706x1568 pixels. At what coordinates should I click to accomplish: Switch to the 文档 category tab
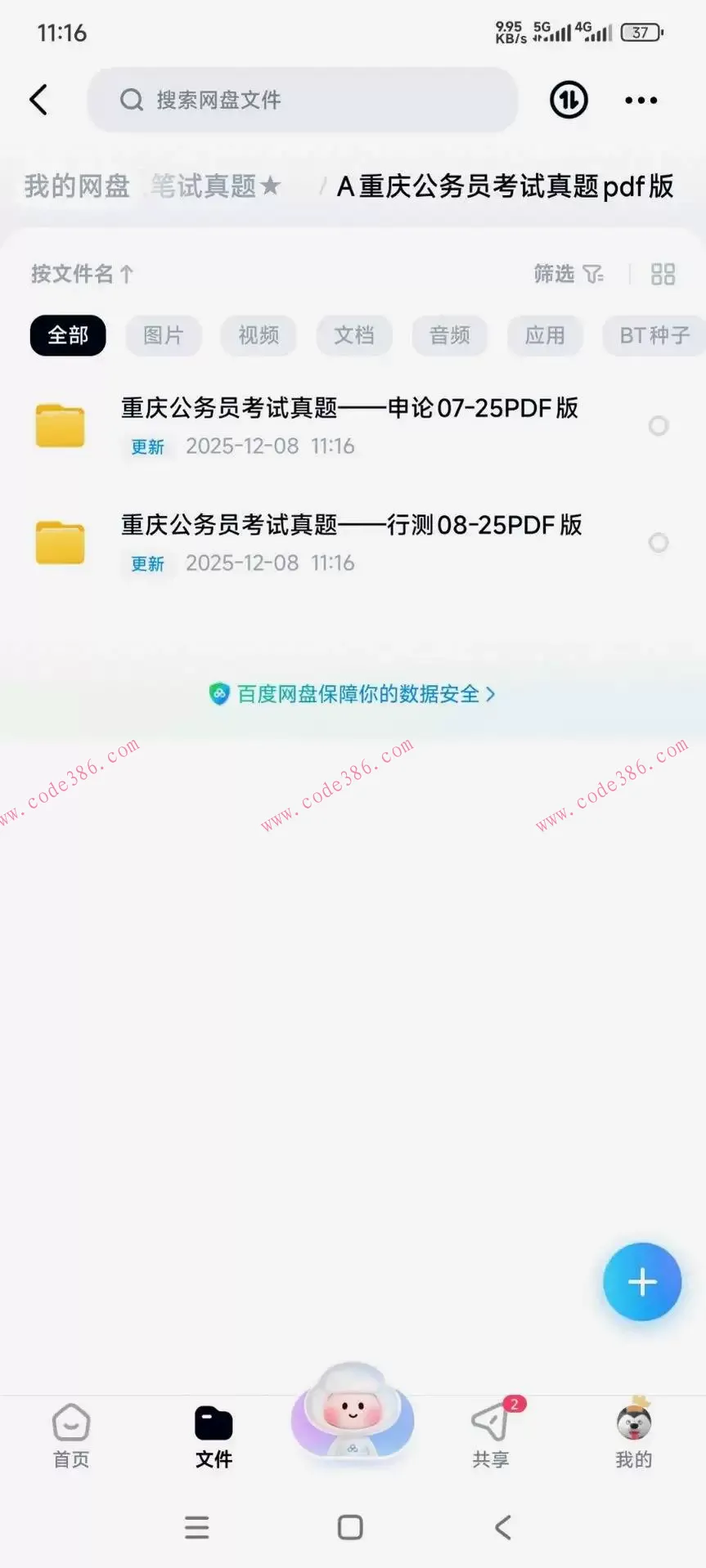point(354,335)
